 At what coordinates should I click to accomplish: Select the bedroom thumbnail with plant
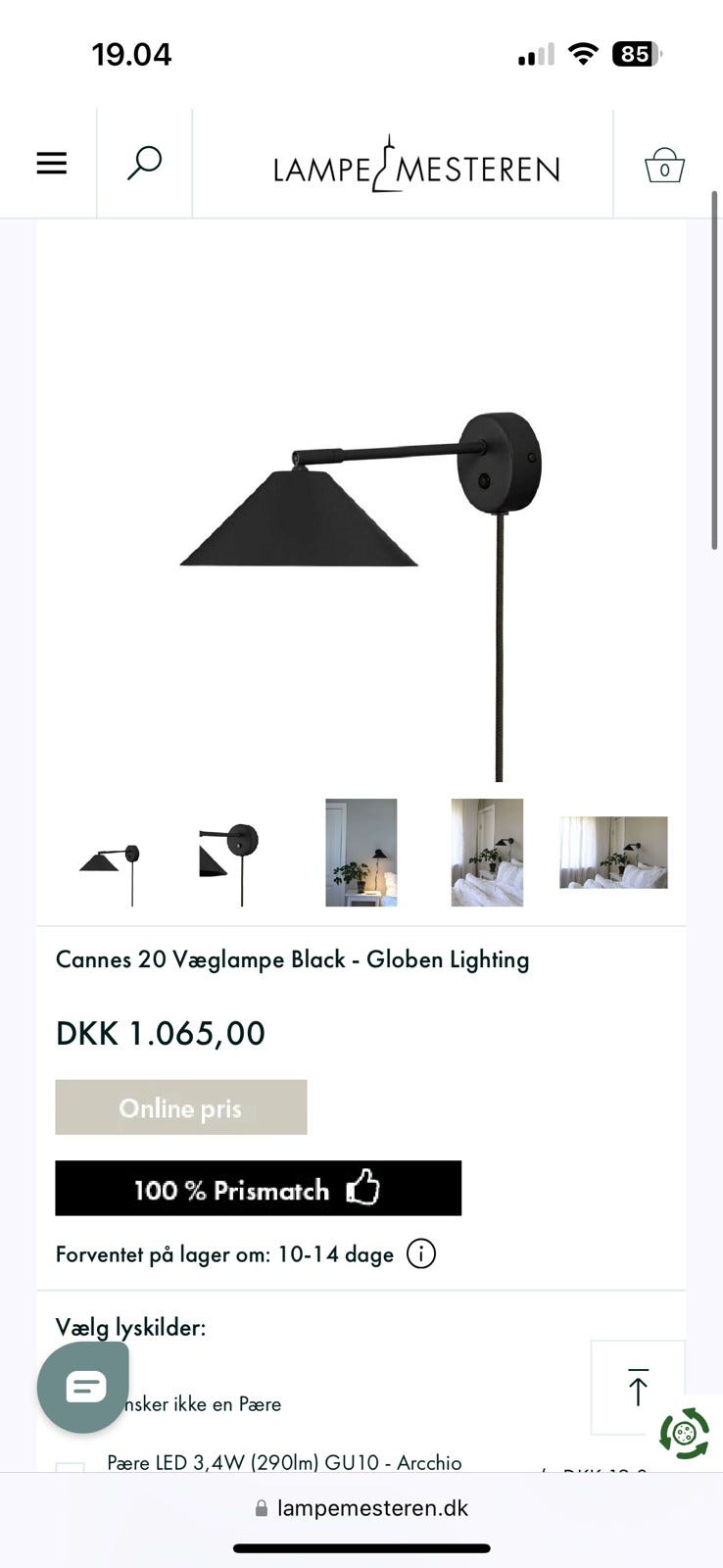click(361, 853)
